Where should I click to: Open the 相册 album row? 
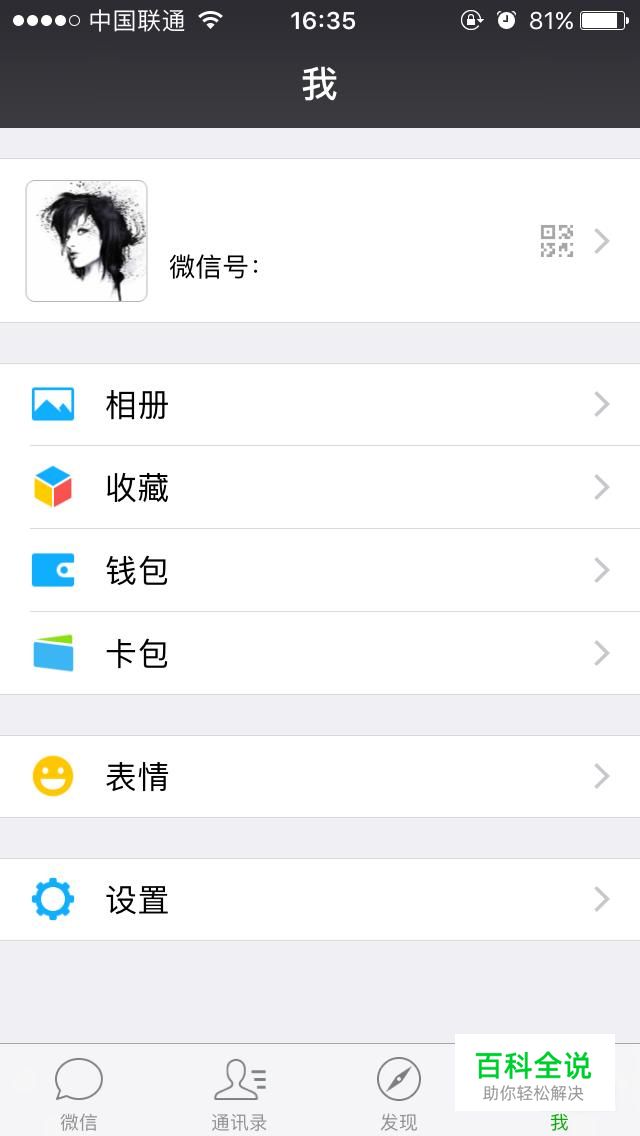[x=320, y=404]
